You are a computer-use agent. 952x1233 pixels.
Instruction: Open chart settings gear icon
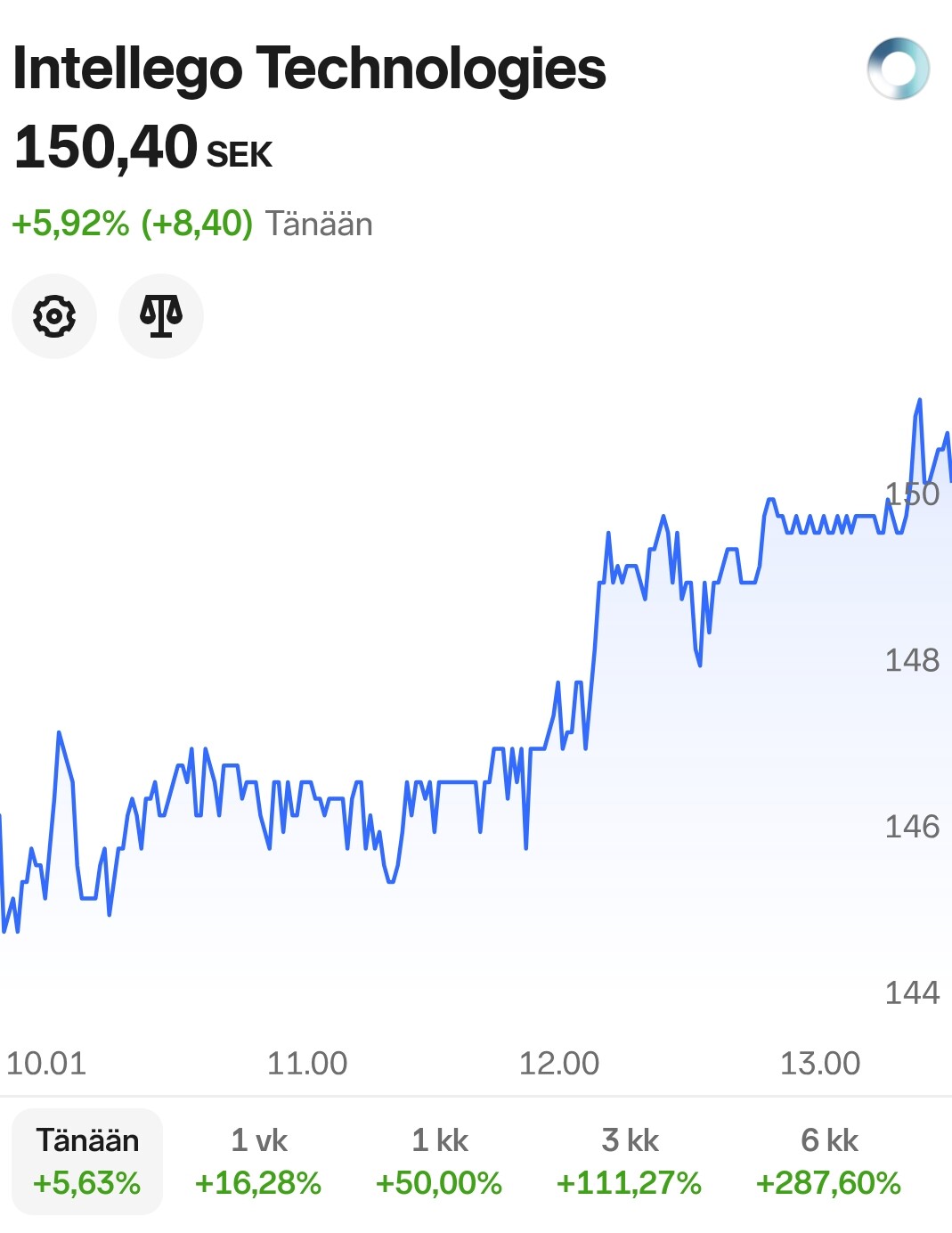53,316
